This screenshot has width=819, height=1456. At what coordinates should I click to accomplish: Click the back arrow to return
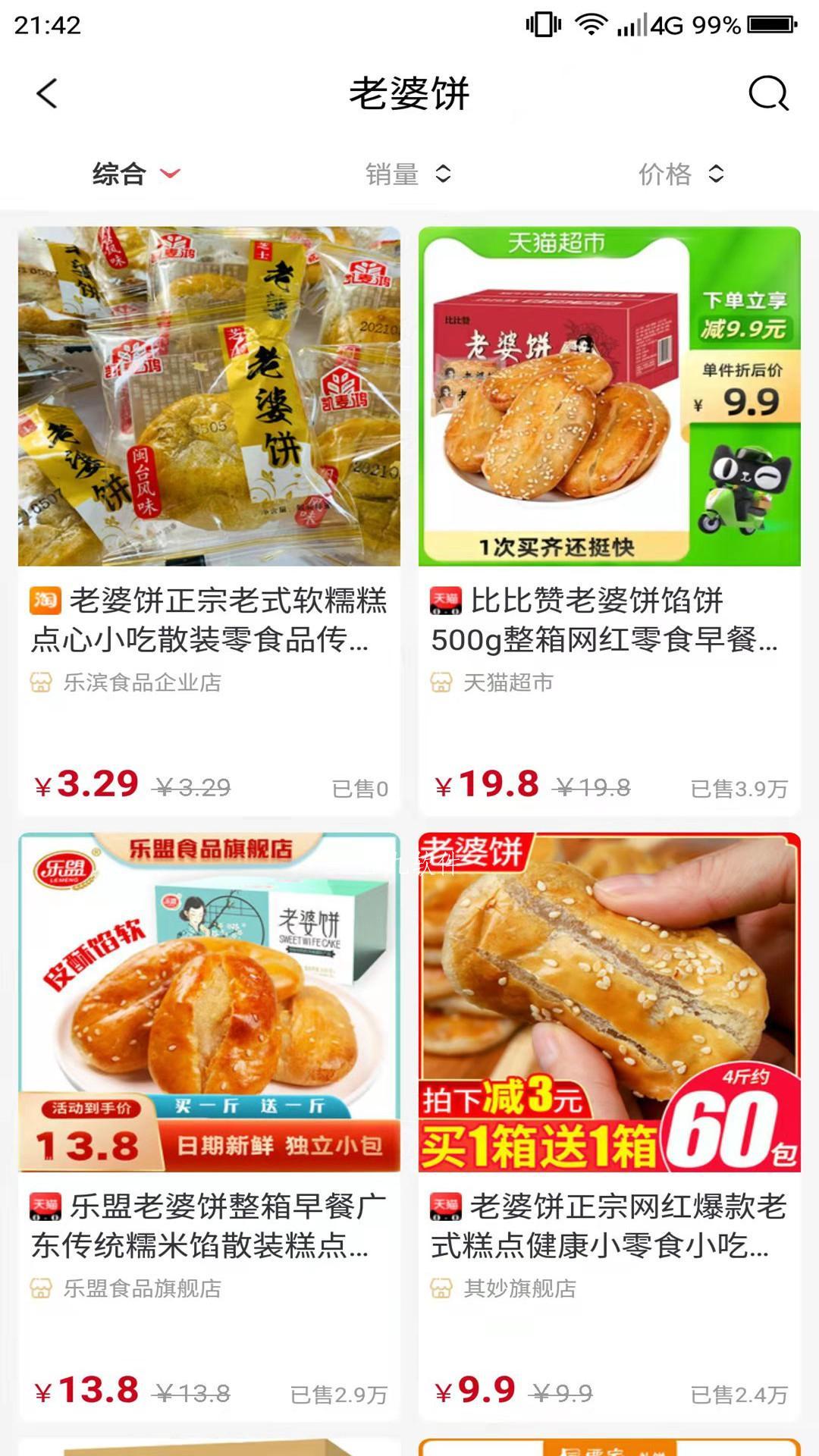click(x=47, y=94)
